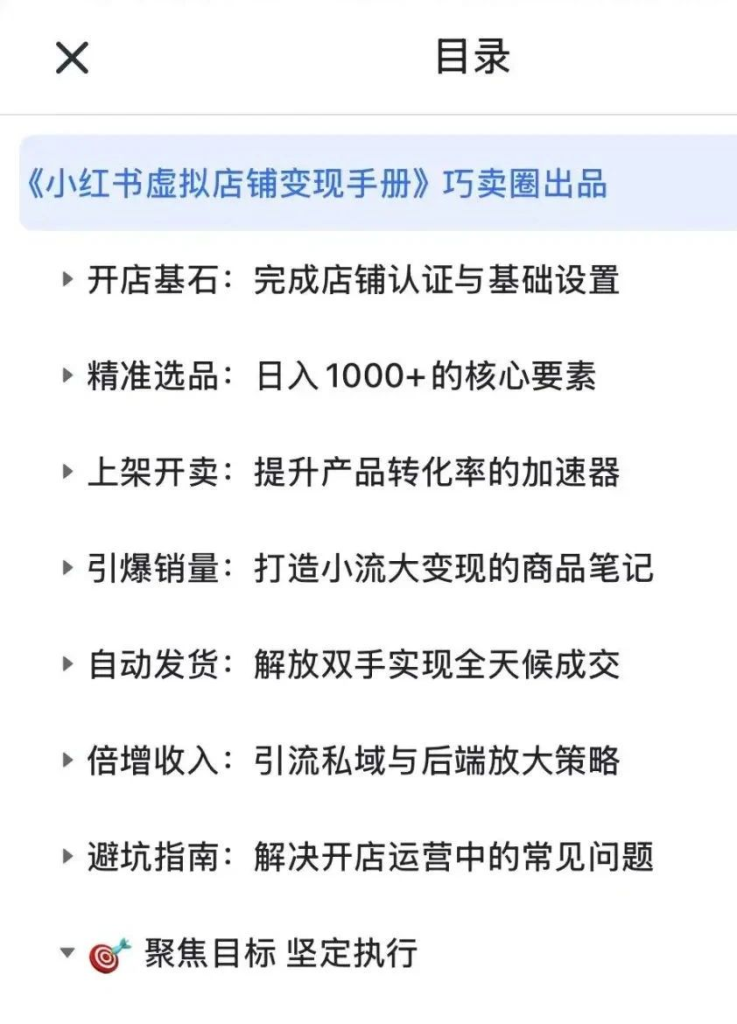Expand the 自动发货 chapter
This screenshot has width=737, height=1024.
[68, 664]
